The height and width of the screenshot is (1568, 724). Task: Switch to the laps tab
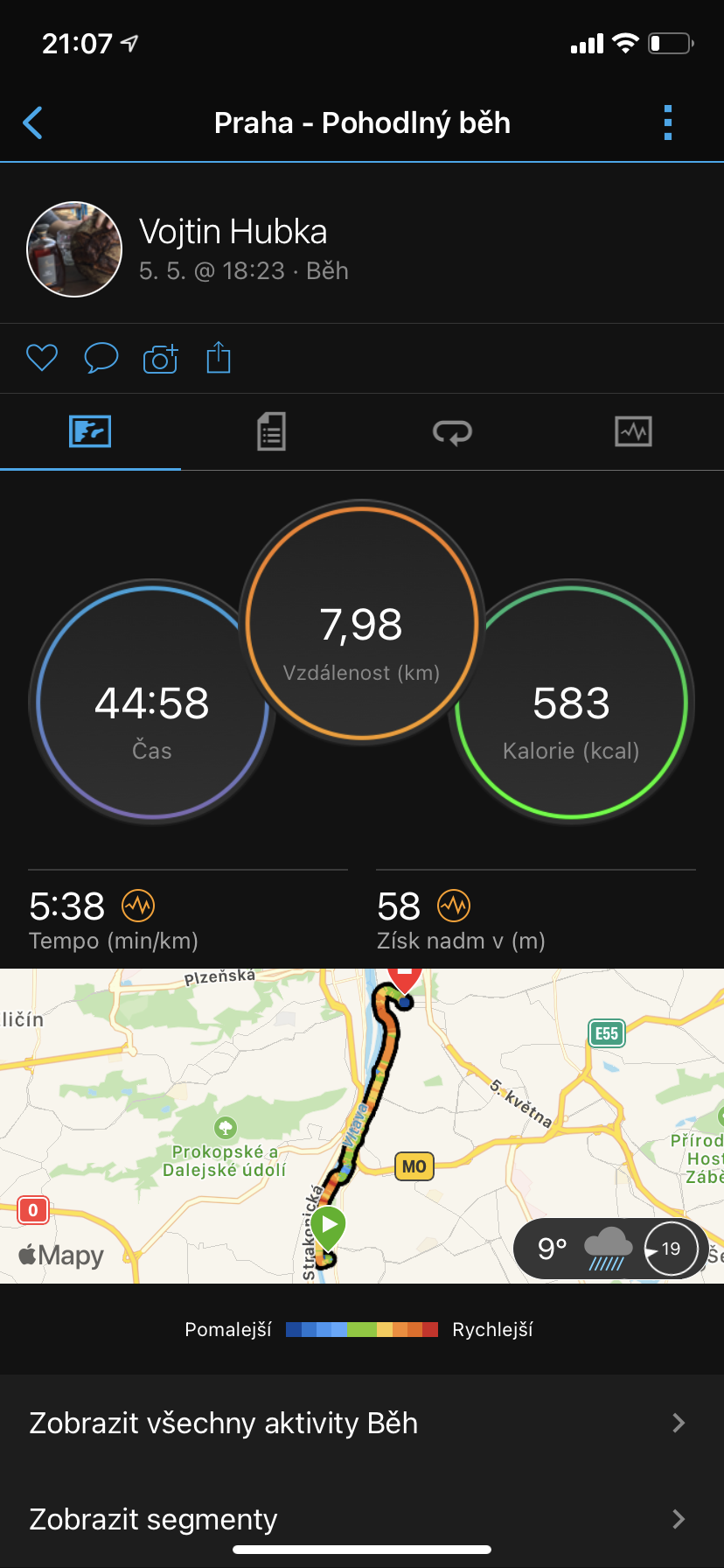tap(452, 431)
